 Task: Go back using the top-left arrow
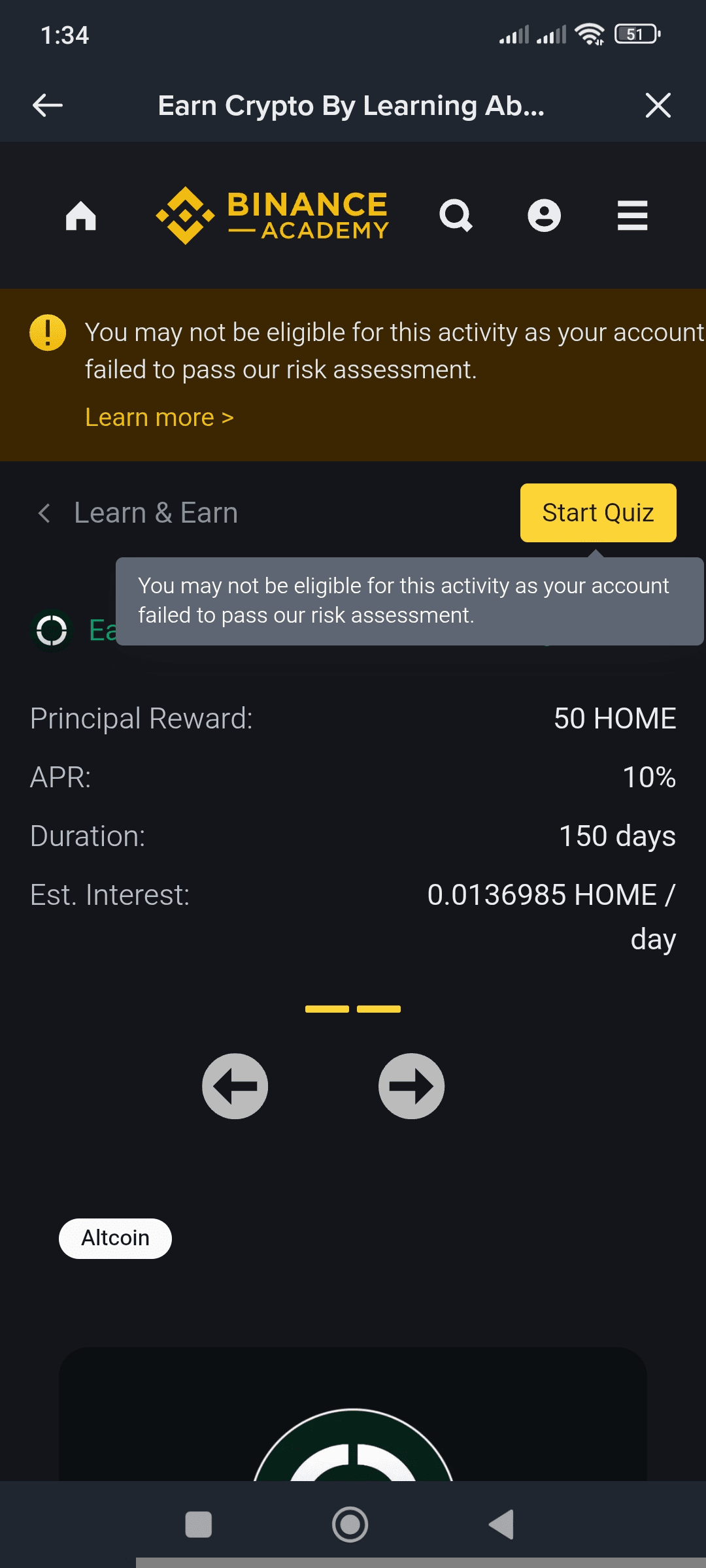48,105
